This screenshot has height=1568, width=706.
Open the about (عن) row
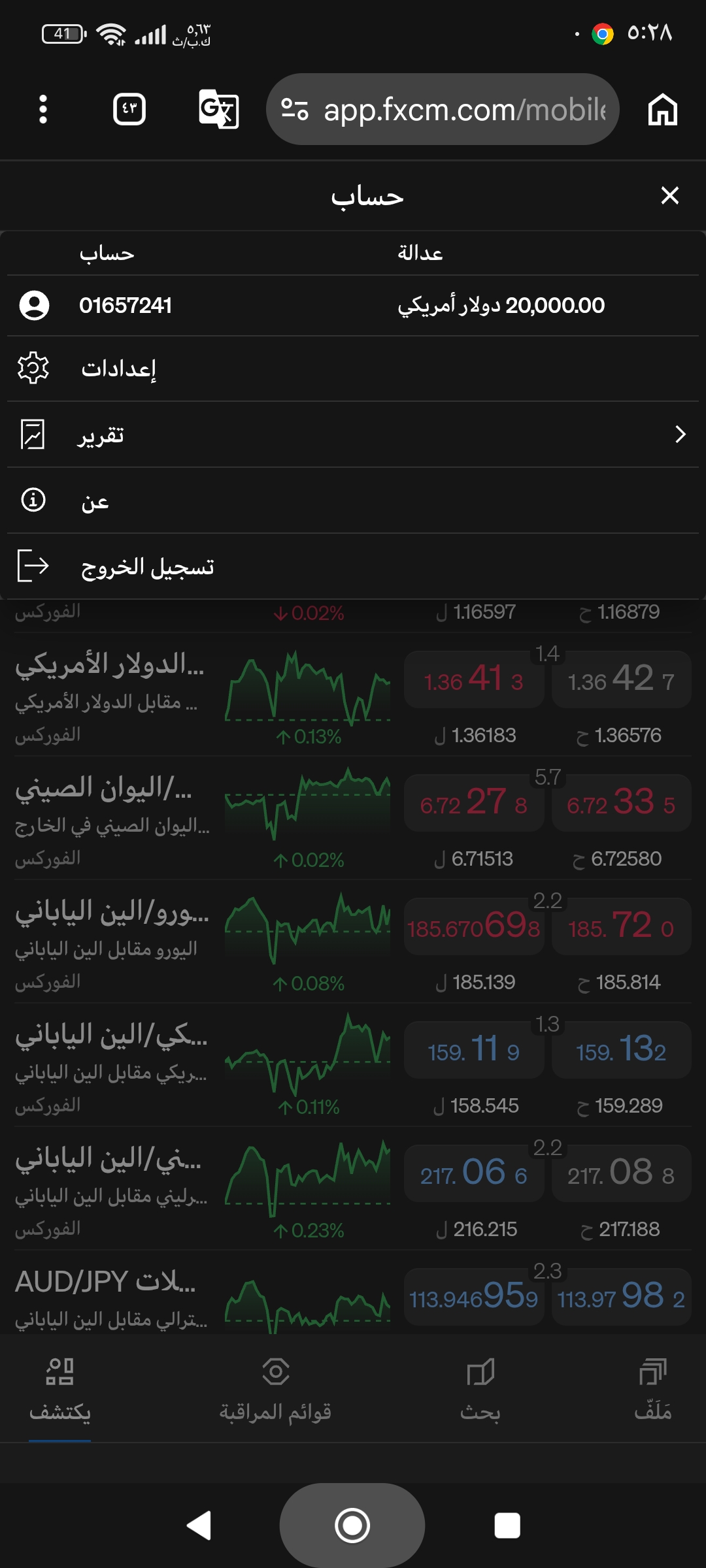[x=353, y=500]
